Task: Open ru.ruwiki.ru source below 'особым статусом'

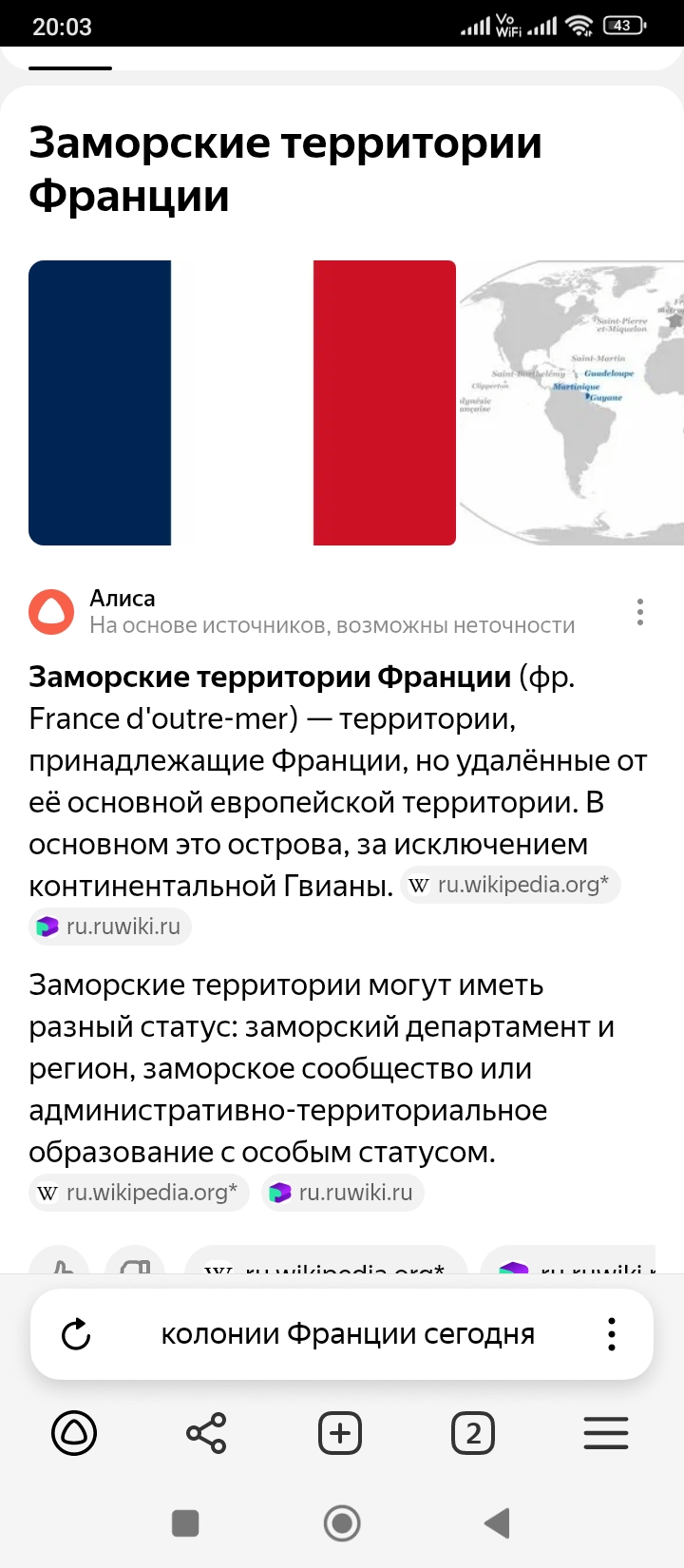Action: point(342,1193)
